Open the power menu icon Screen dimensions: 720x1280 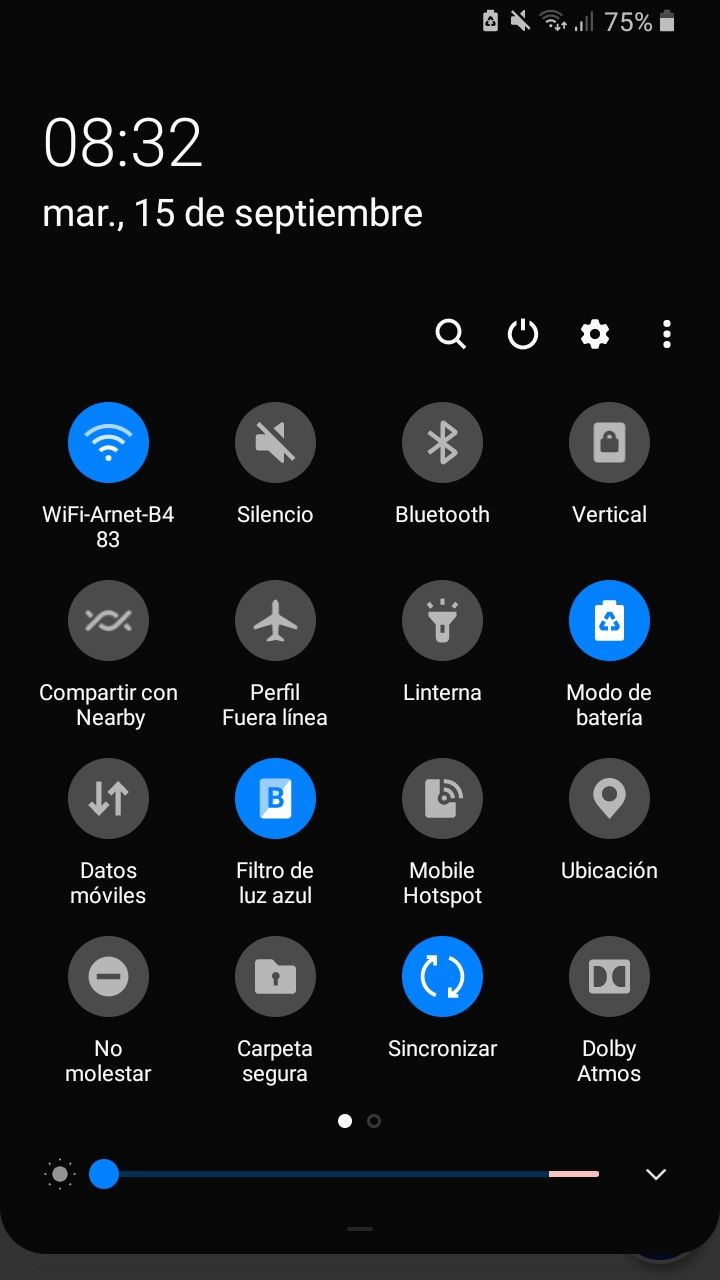tap(523, 334)
